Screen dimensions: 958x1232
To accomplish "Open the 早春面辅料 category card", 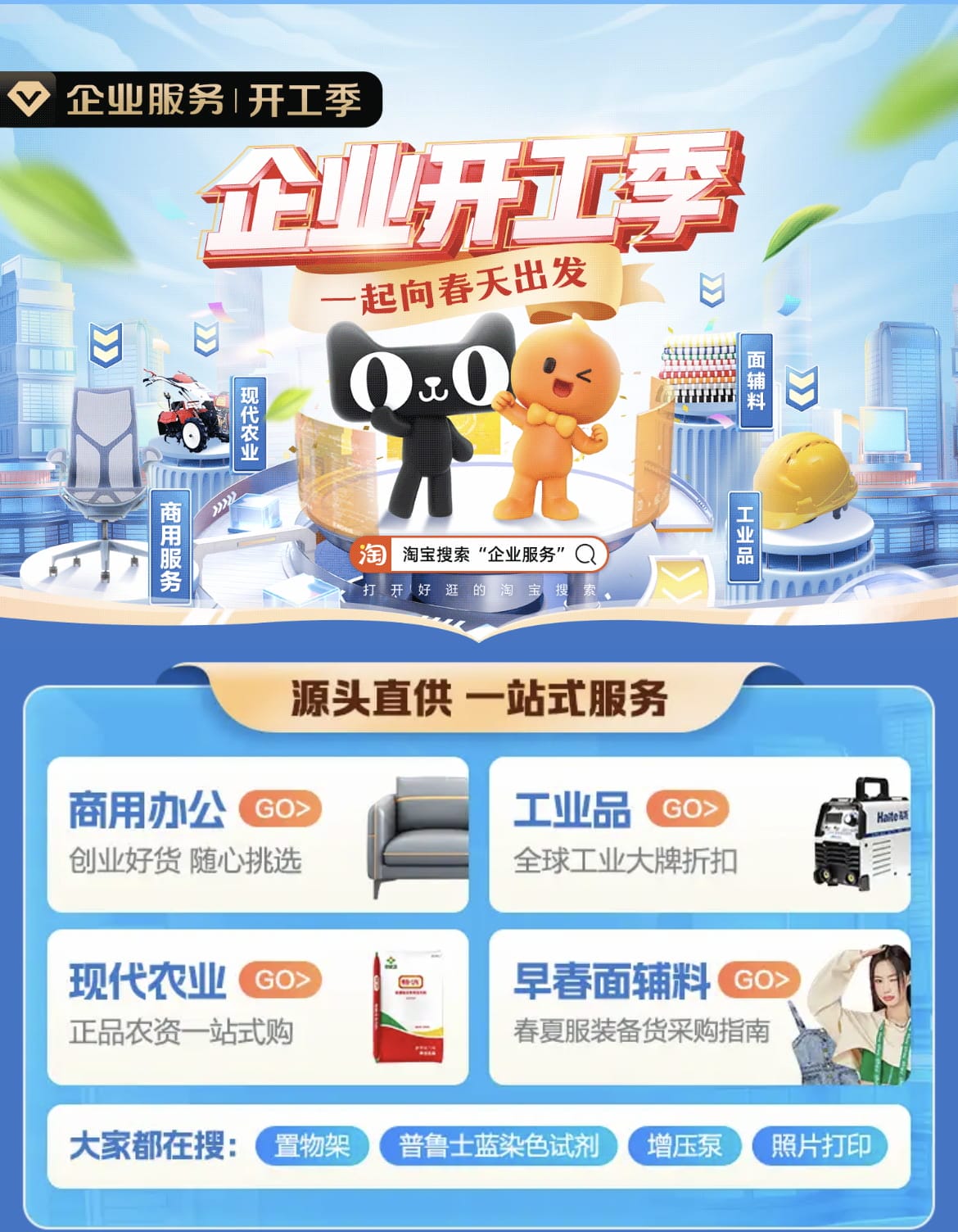I will 699,1006.
